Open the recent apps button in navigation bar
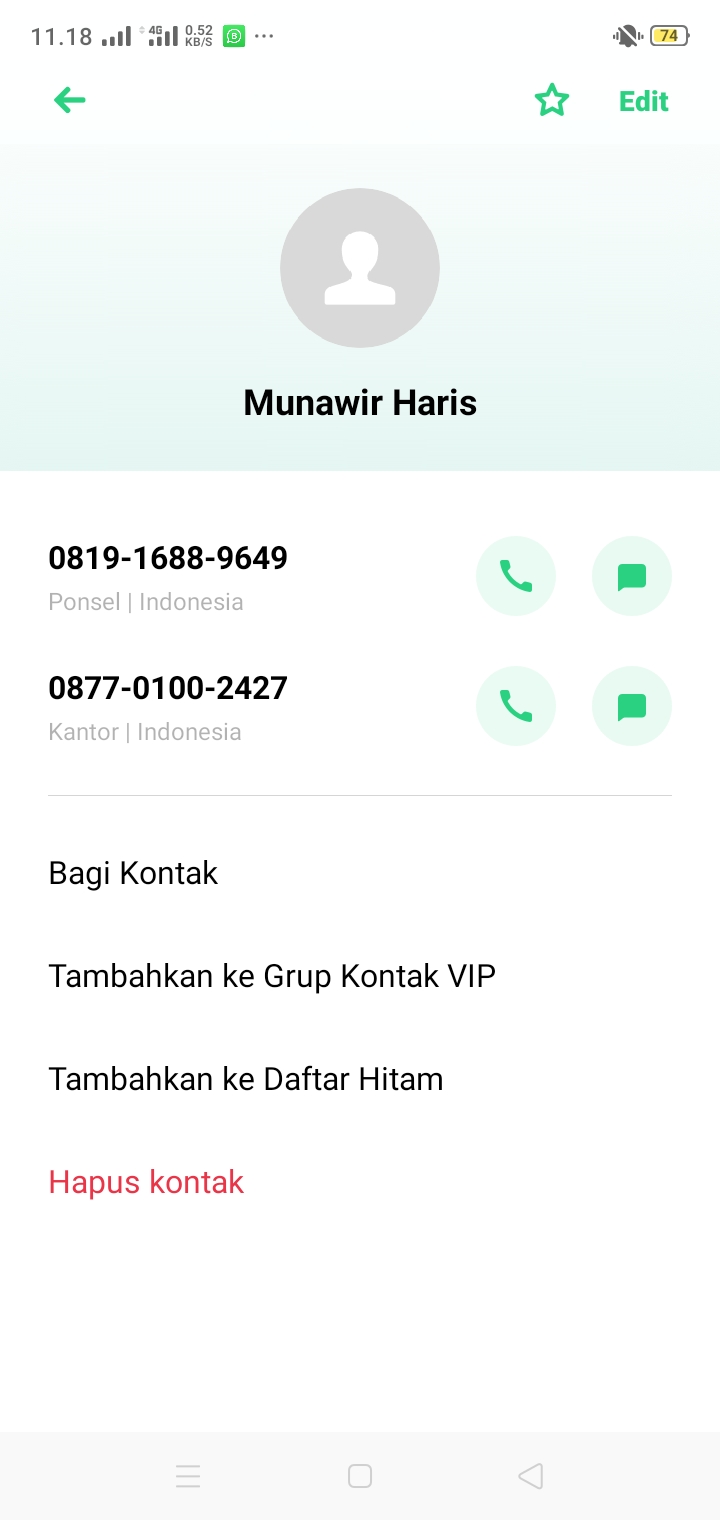Screen dimensions: 720x1520 click(x=188, y=1476)
